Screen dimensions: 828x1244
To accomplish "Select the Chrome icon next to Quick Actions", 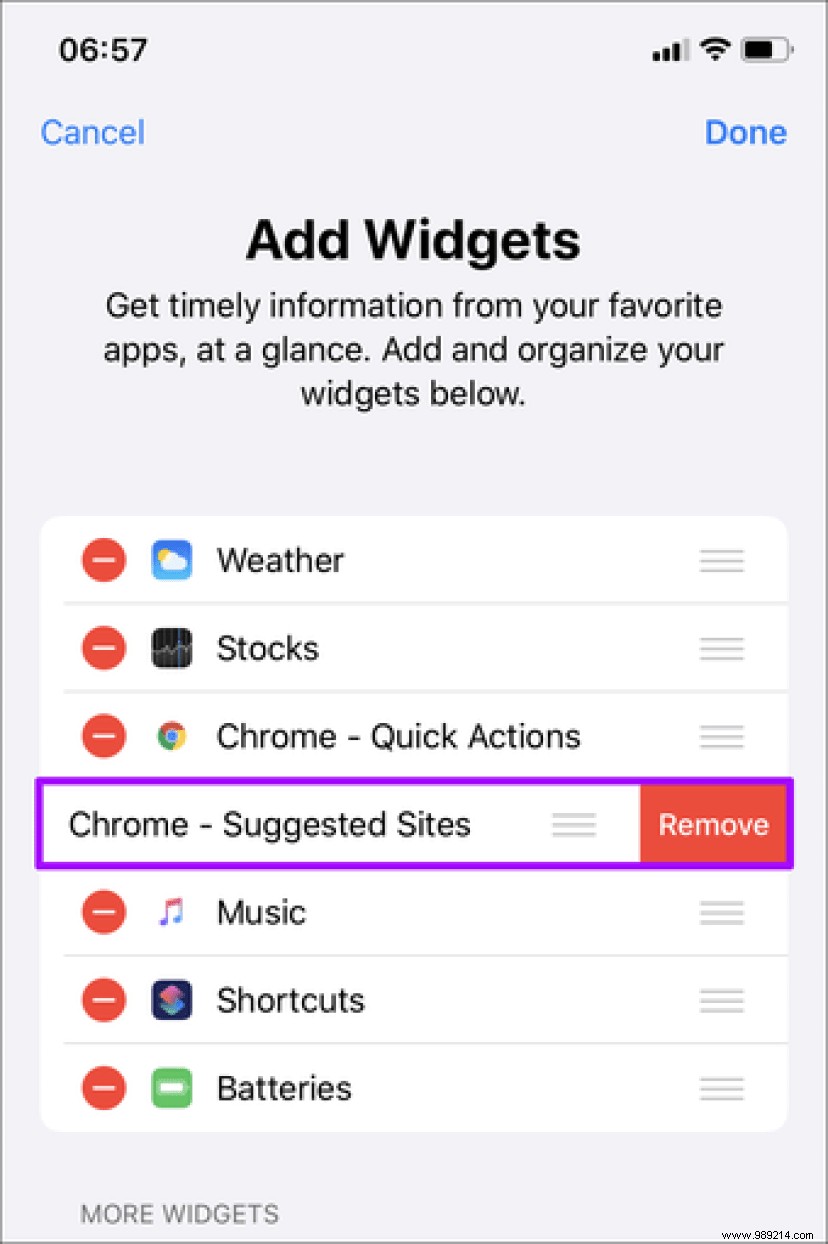I will pos(172,736).
